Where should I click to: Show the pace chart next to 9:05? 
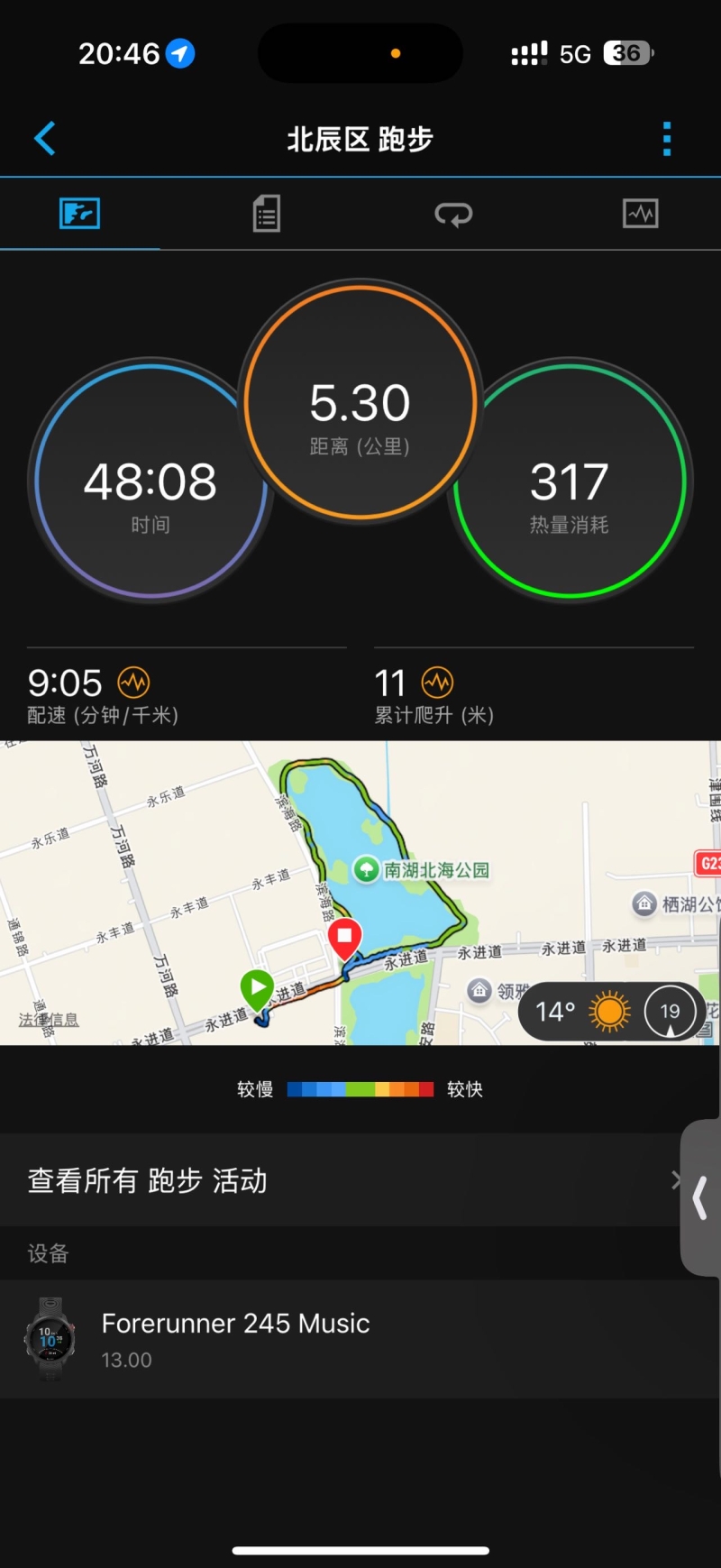coord(134,683)
